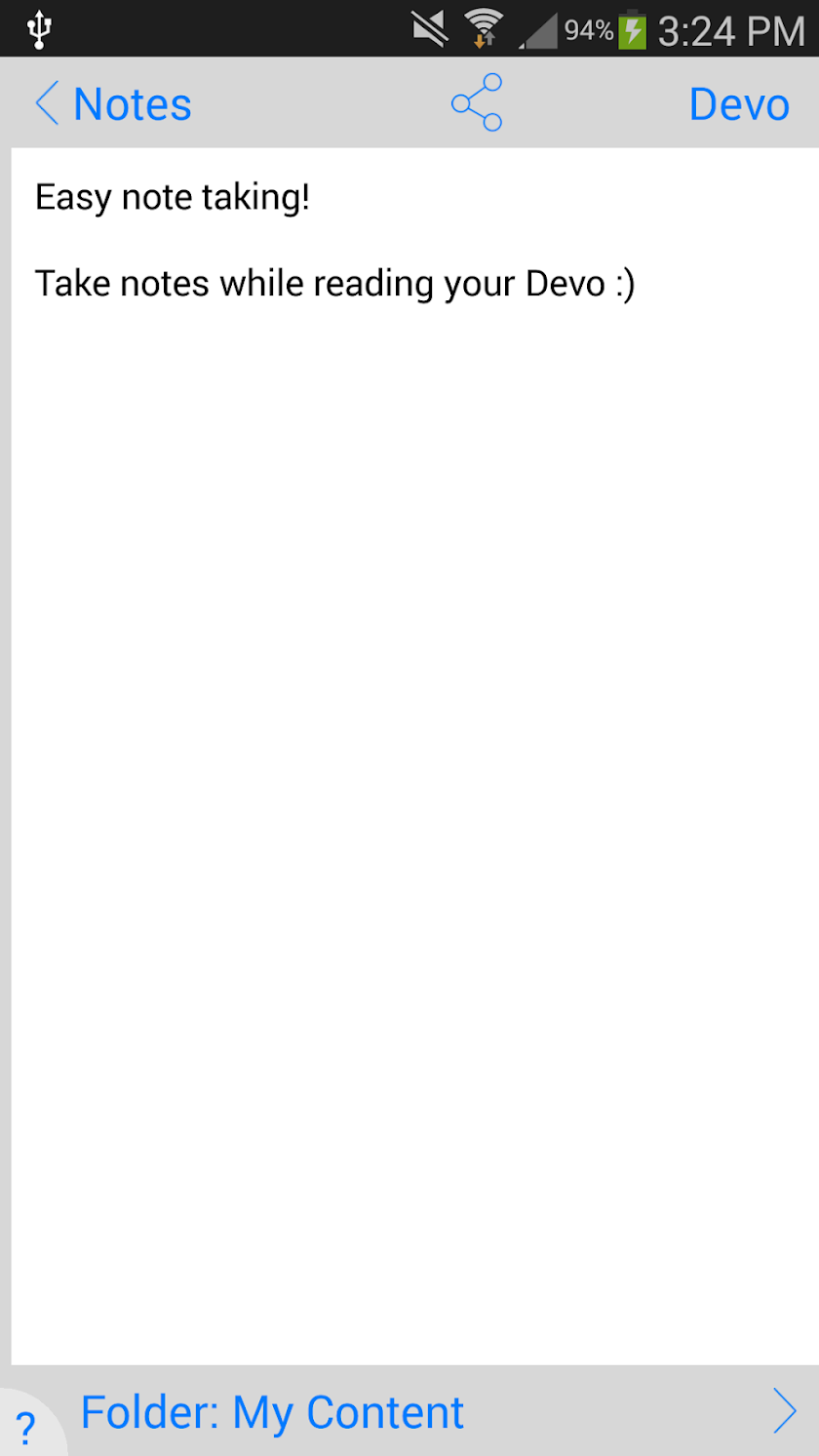Image resolution: width=819 pixels, height=1456 pixels.
Task: Open the help question mark
Action: 27,1428
